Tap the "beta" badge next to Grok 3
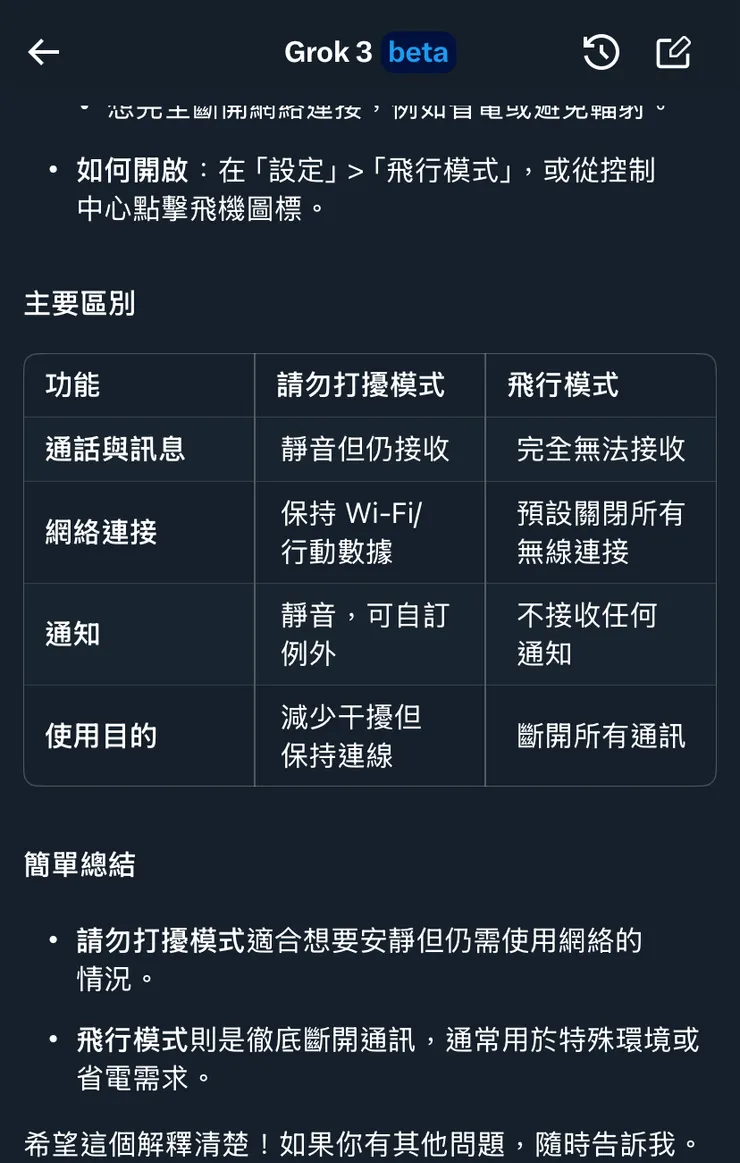The width and height of the screenshot is (740, 1163). pos(418,52)
